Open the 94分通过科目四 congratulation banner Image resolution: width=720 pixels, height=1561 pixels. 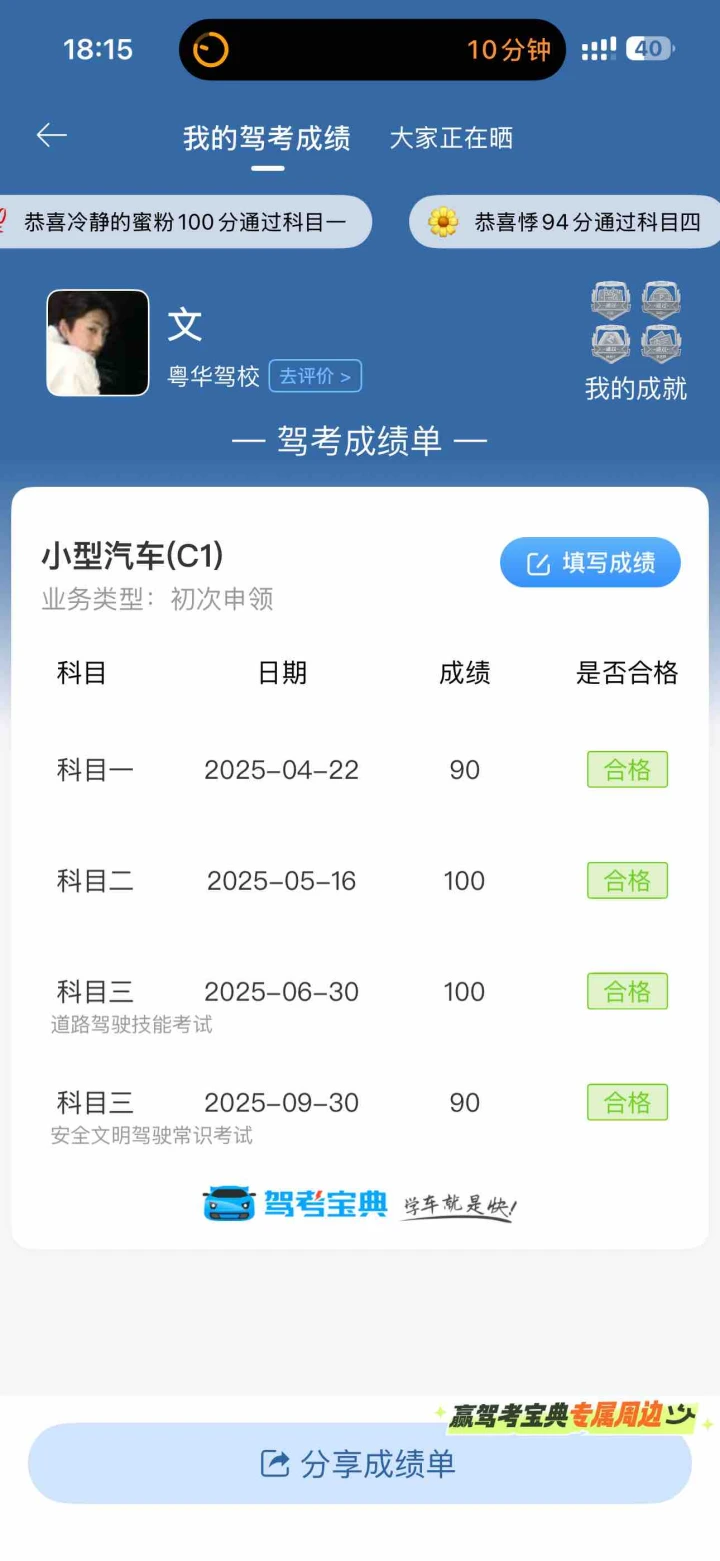(x=566, y=222)
